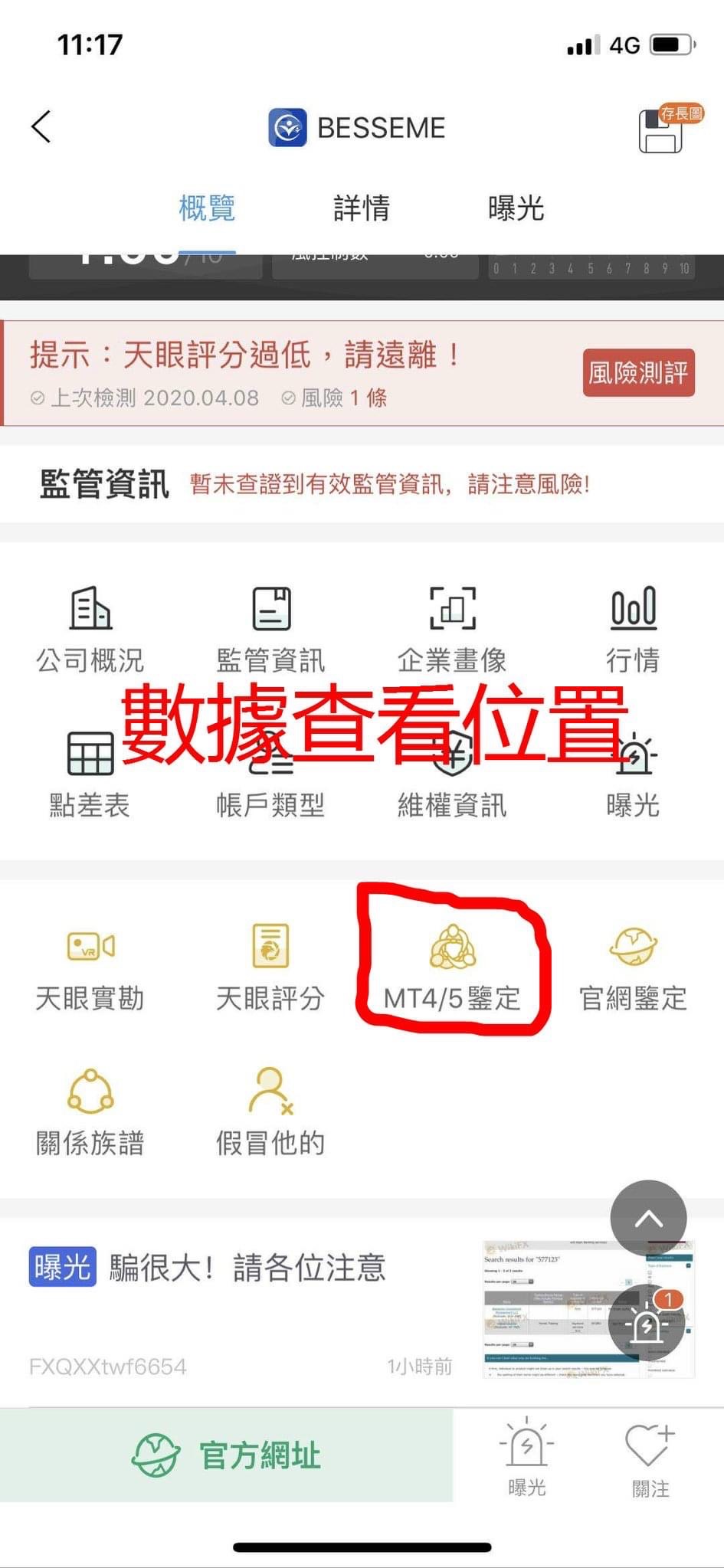Open 官方網址 official website

(227, 1455)
